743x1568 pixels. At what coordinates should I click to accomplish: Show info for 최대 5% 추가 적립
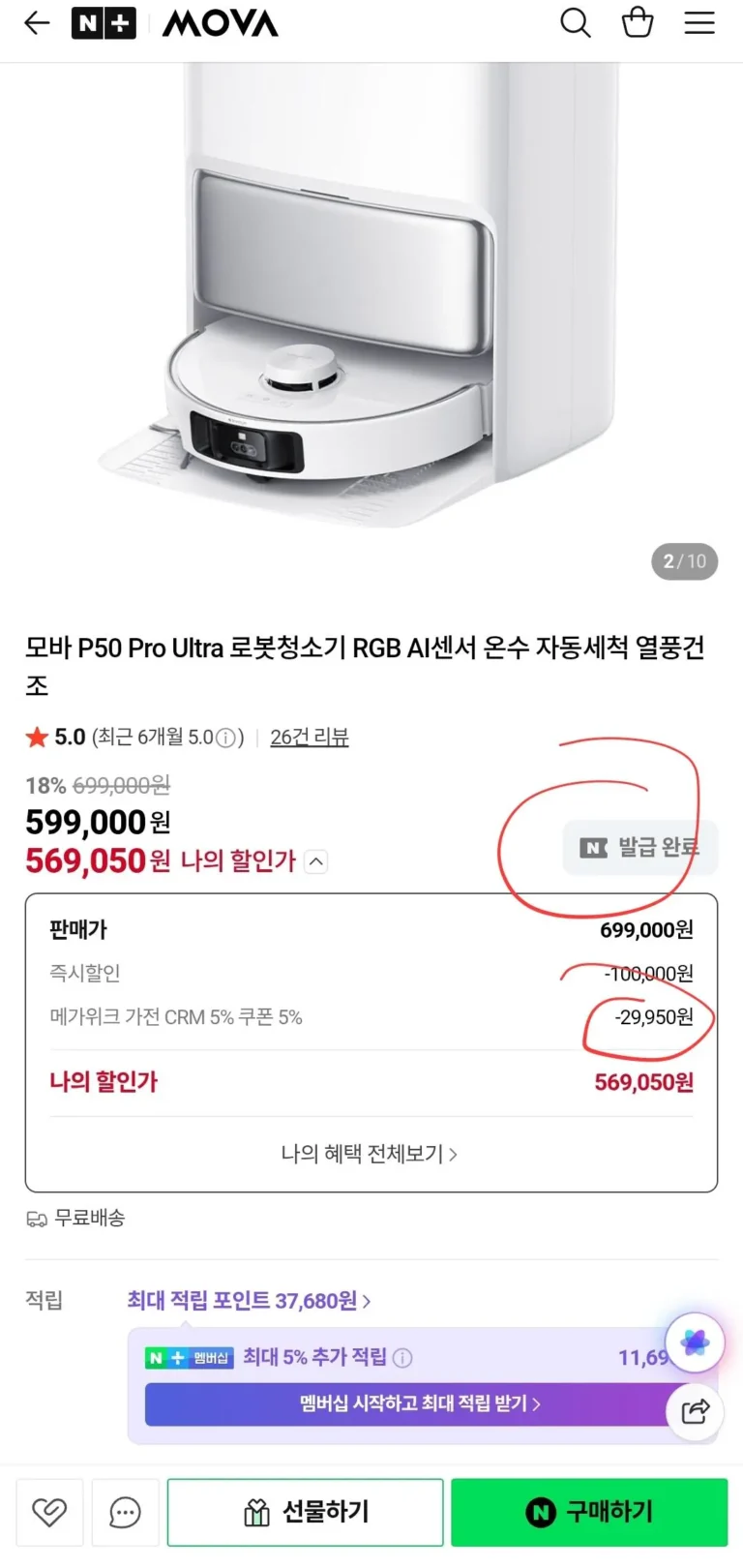coord(402,1358)
